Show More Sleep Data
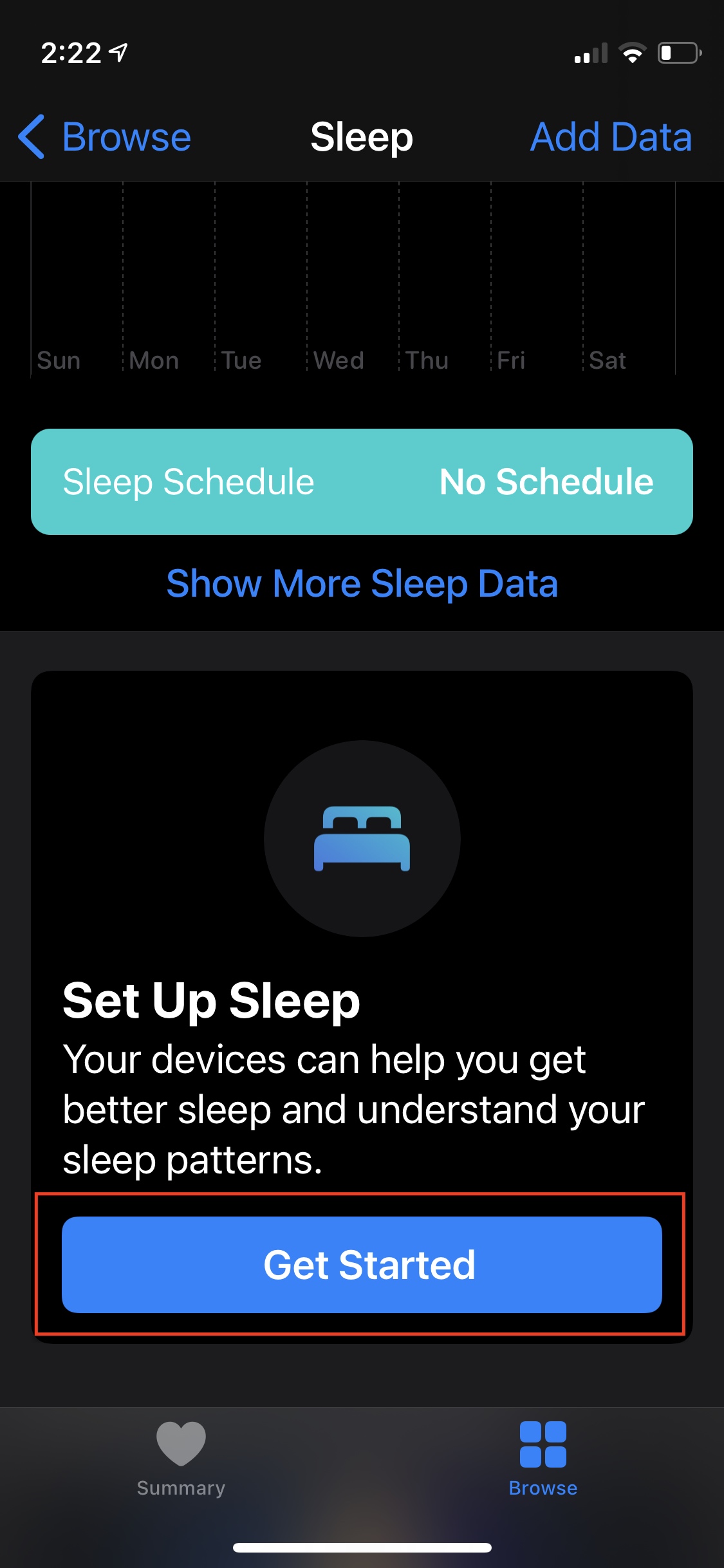724x1568 pixels. tap(362, 583)
